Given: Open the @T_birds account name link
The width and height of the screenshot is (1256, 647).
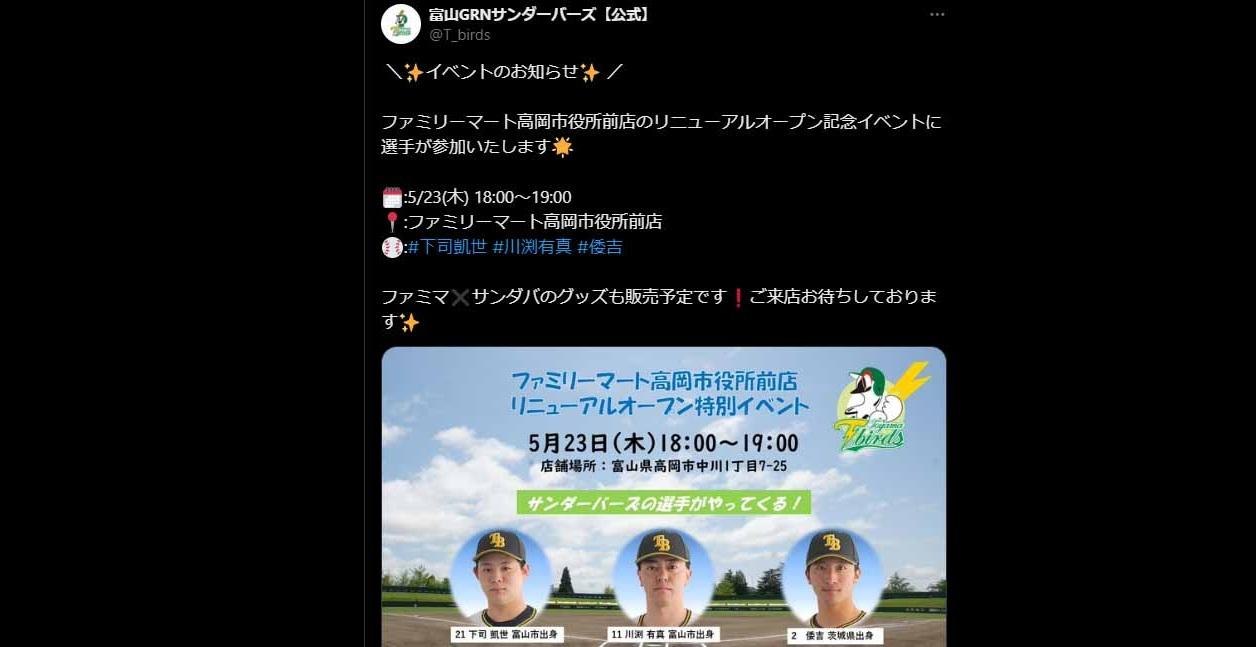Looking at the screenshot, I should point(459,35).
